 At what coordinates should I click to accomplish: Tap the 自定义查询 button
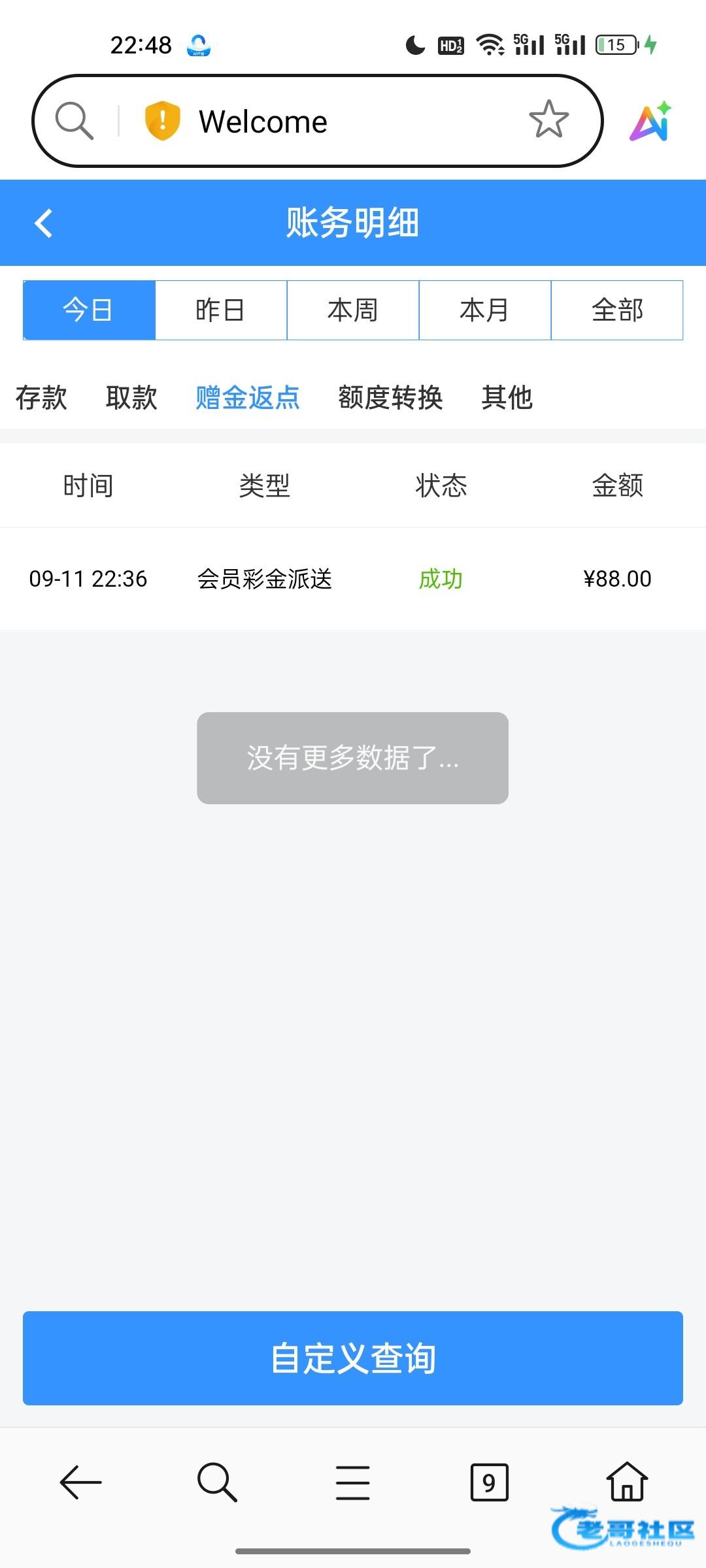pos(353,1358)
